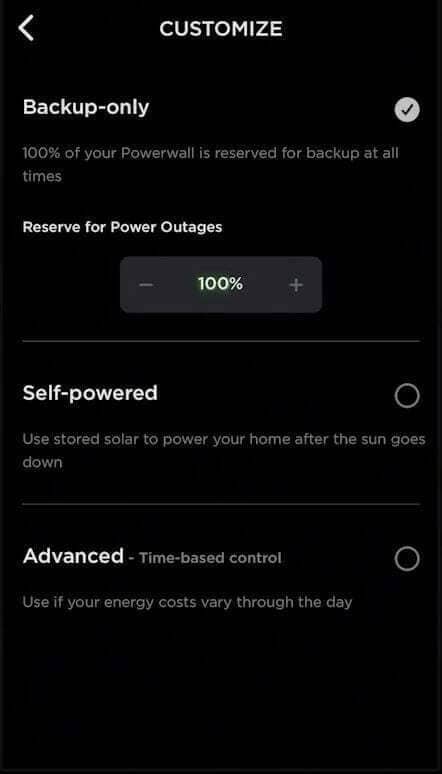
Task: Choose the Self-powered mode
Action: pos(407,396)
